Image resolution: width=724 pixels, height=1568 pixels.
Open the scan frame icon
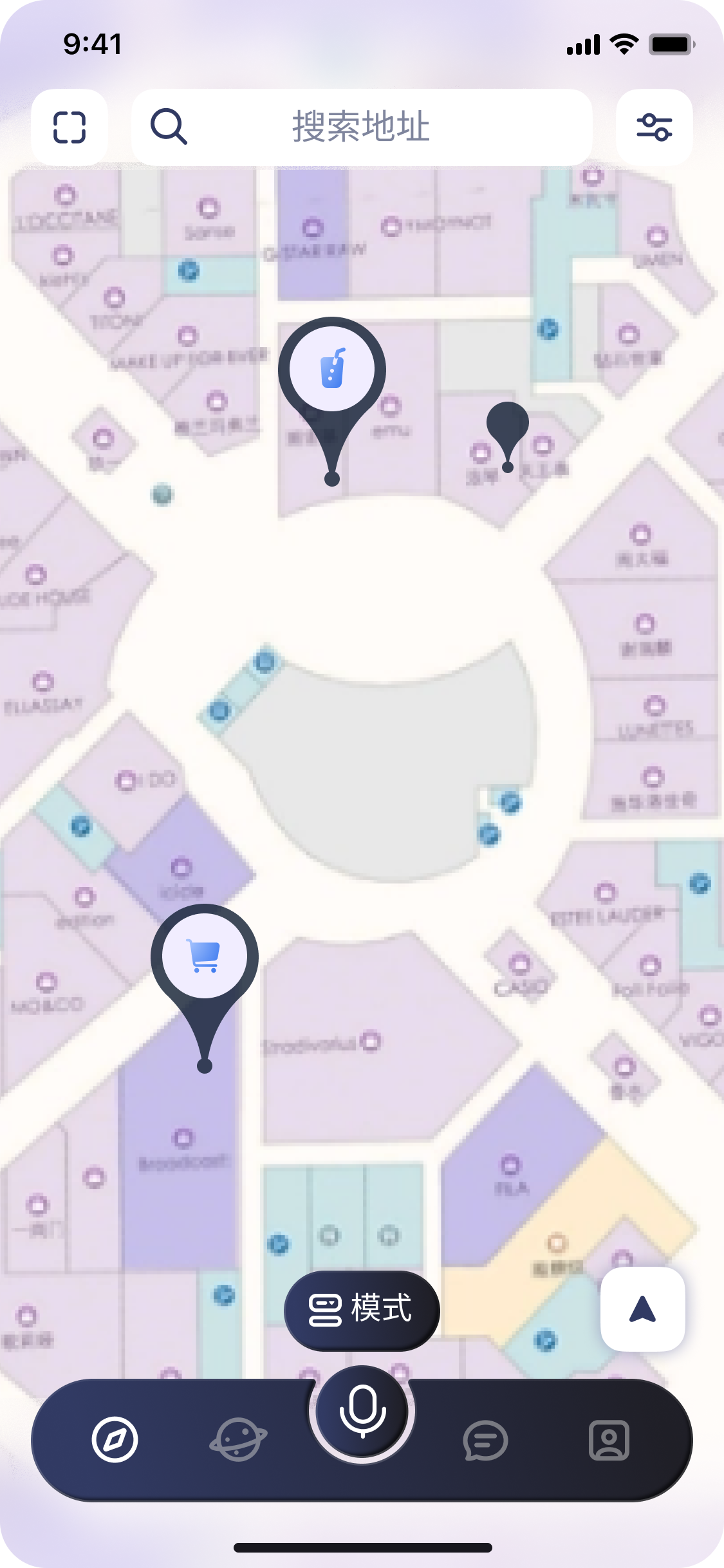(70, 127)
